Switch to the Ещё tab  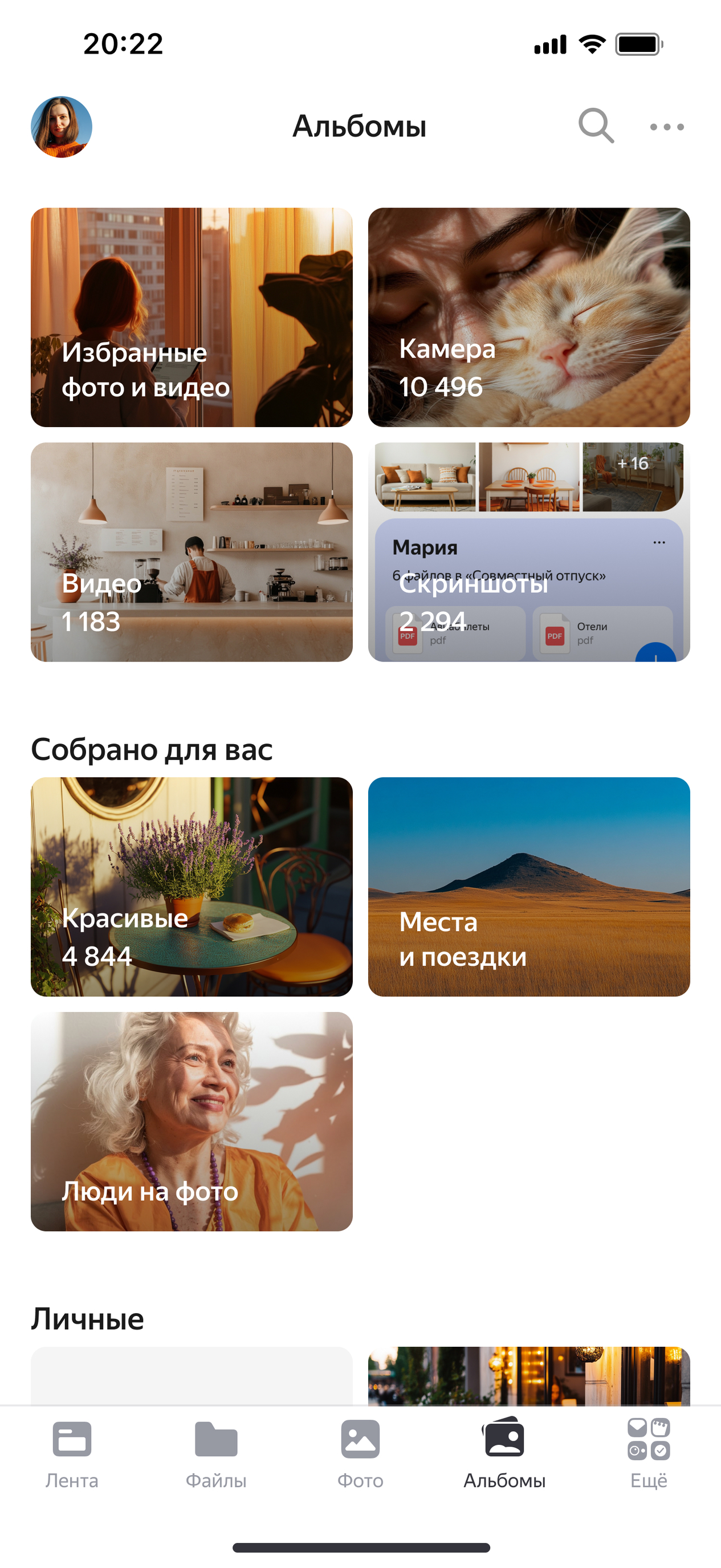point(649,1453)
